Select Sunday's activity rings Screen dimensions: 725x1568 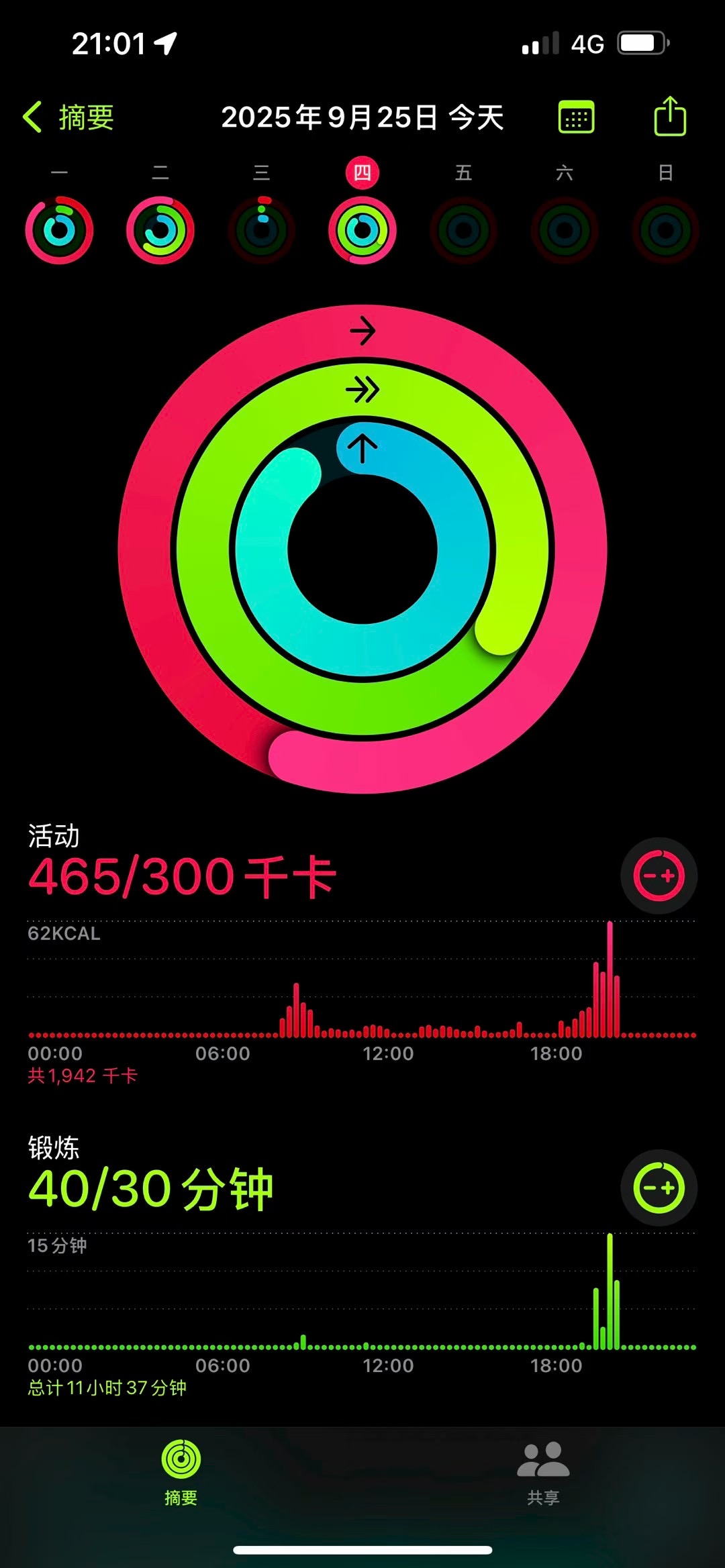[x=665, y=229]
